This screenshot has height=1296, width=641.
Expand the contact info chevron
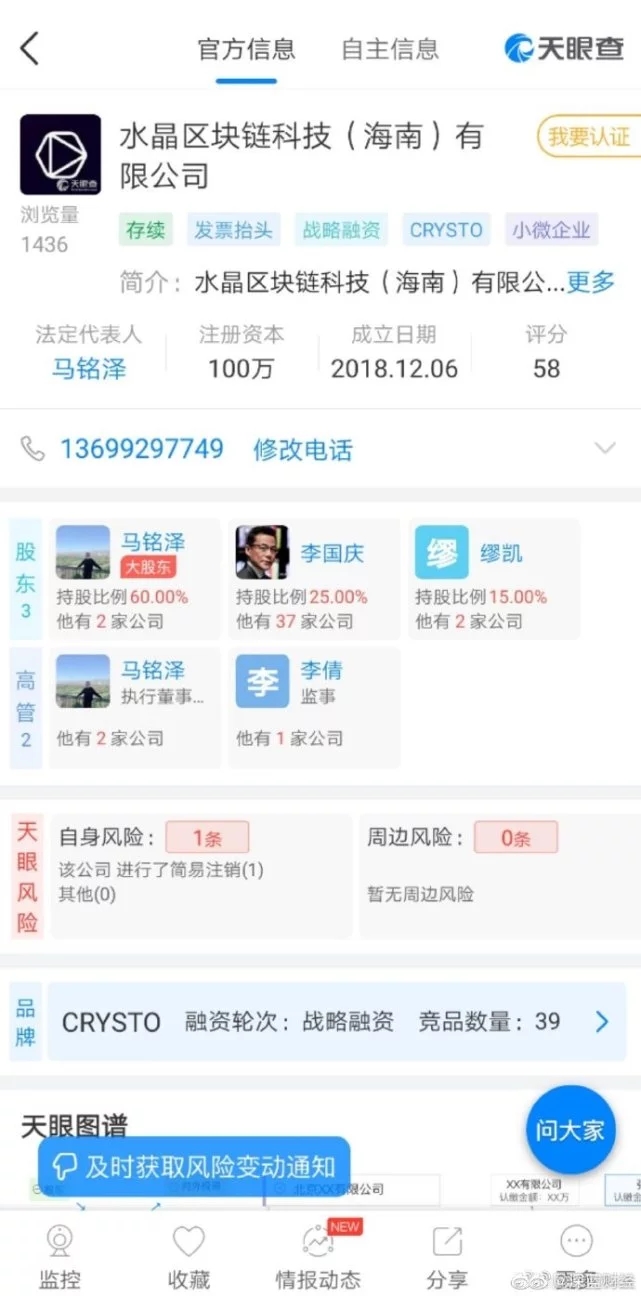point(604,448)
